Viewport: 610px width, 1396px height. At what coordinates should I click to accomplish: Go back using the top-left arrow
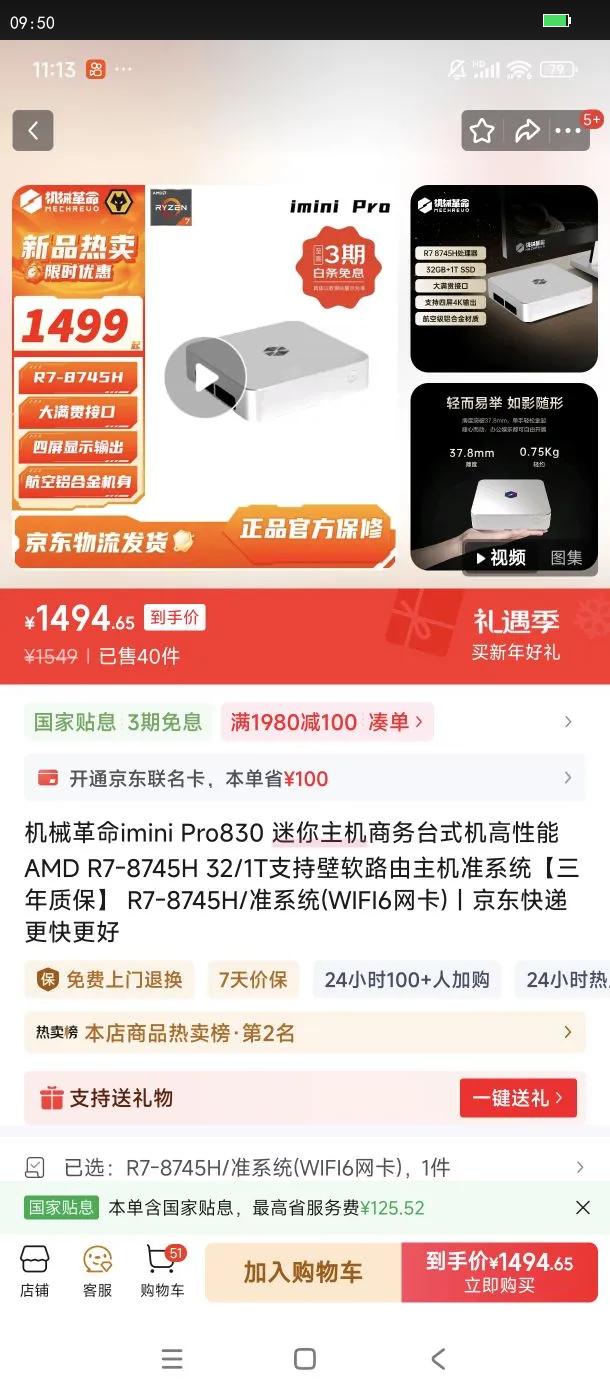(33, 130)
